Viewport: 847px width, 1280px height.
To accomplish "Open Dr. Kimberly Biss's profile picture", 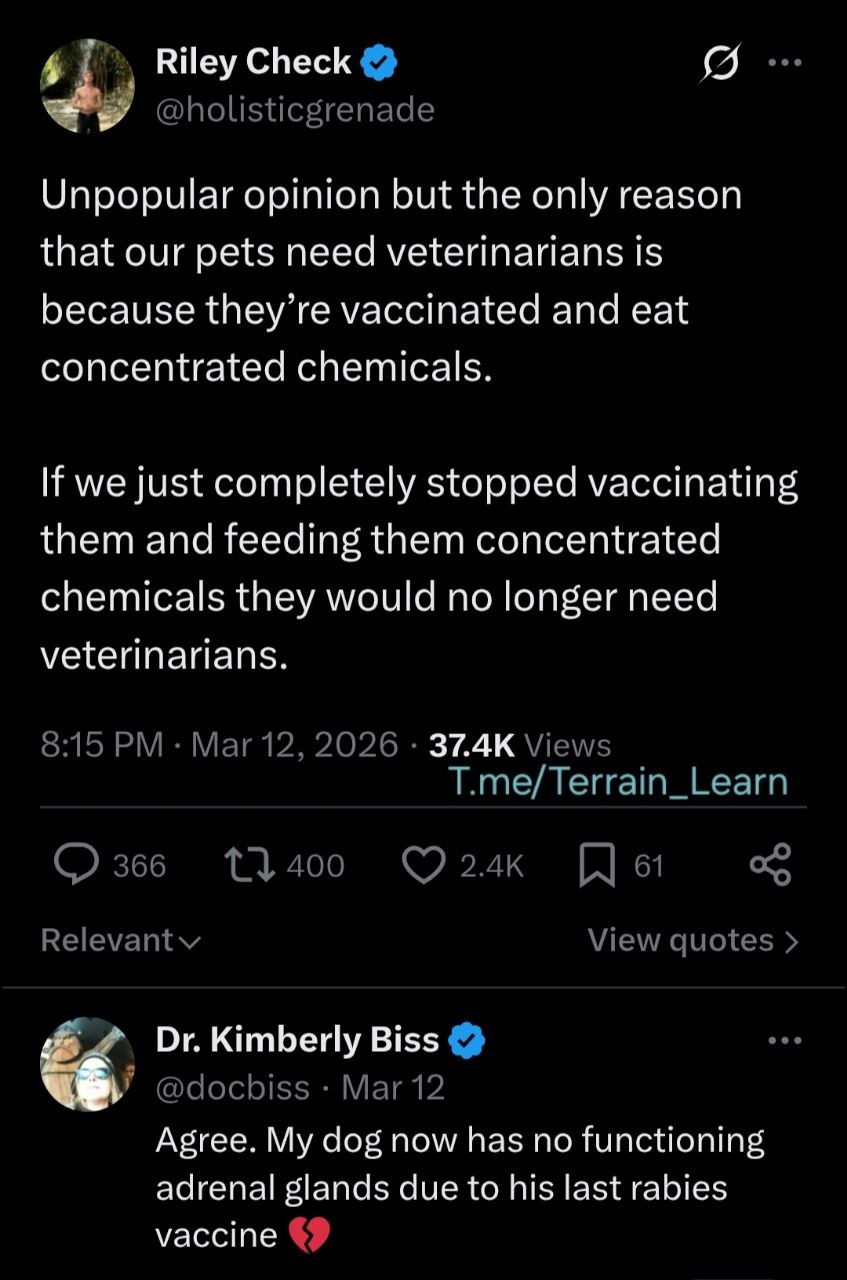I will [x=87, y=1064].
